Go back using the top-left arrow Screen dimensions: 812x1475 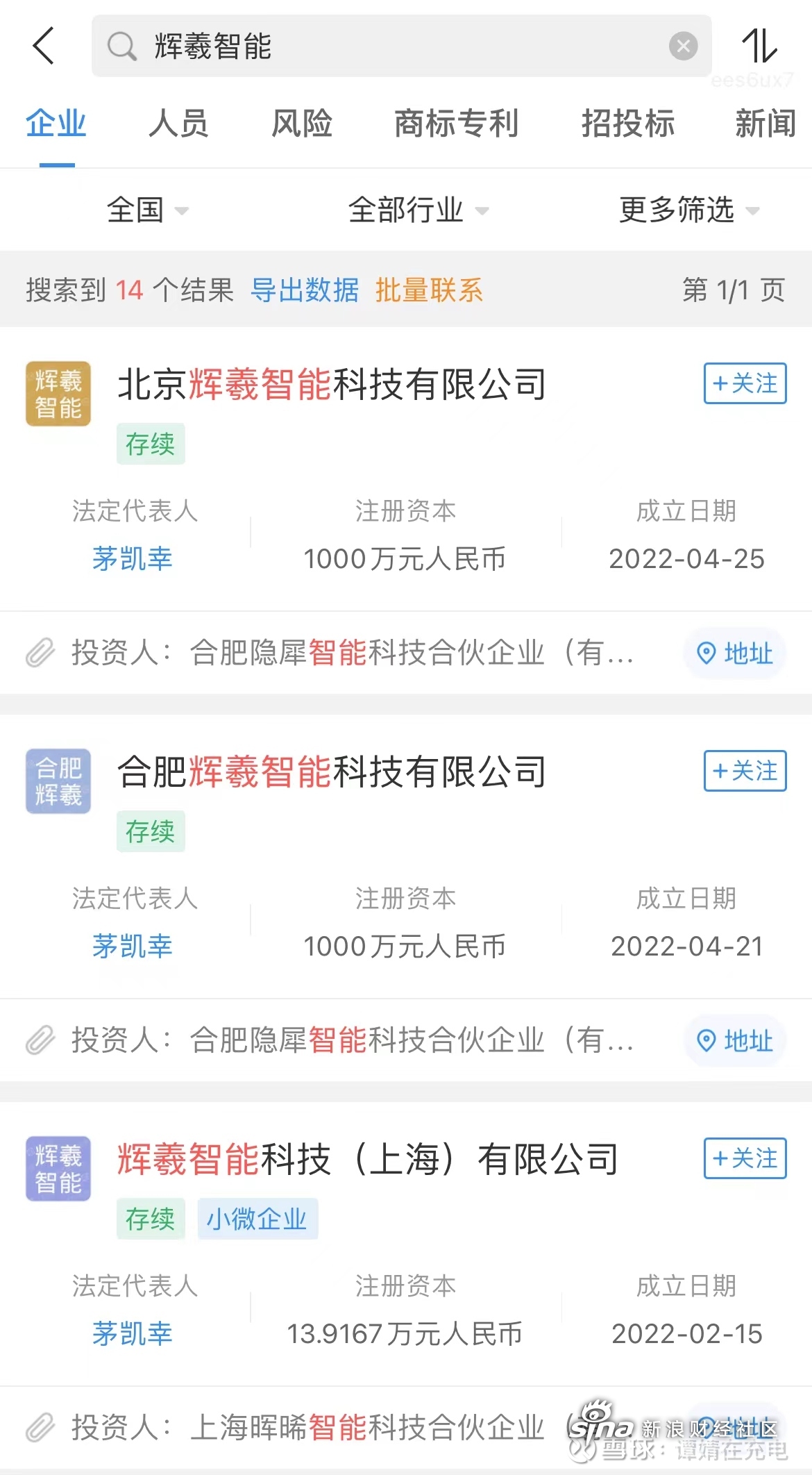[43, 46]
